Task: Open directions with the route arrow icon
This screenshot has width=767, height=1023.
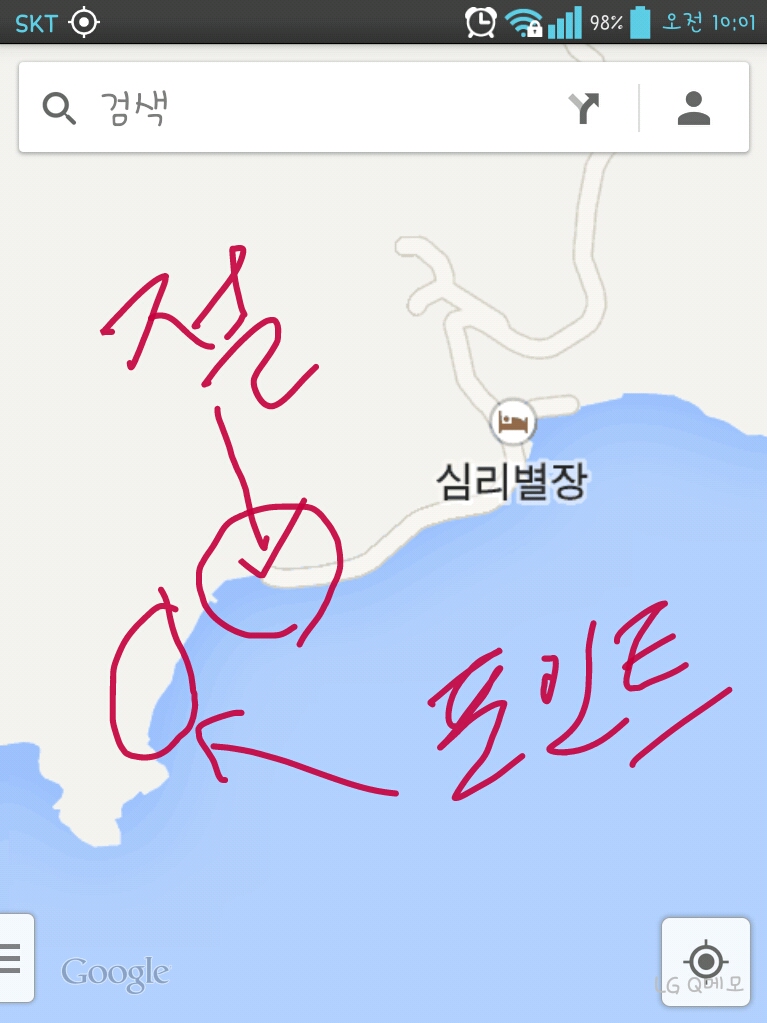Action: (584, 108)
